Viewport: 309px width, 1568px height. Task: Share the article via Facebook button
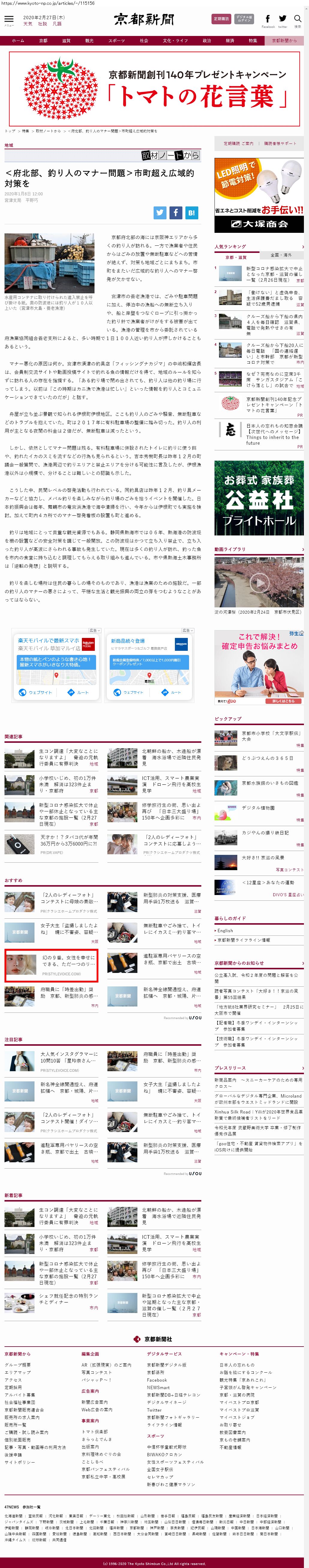pos(175,212)
